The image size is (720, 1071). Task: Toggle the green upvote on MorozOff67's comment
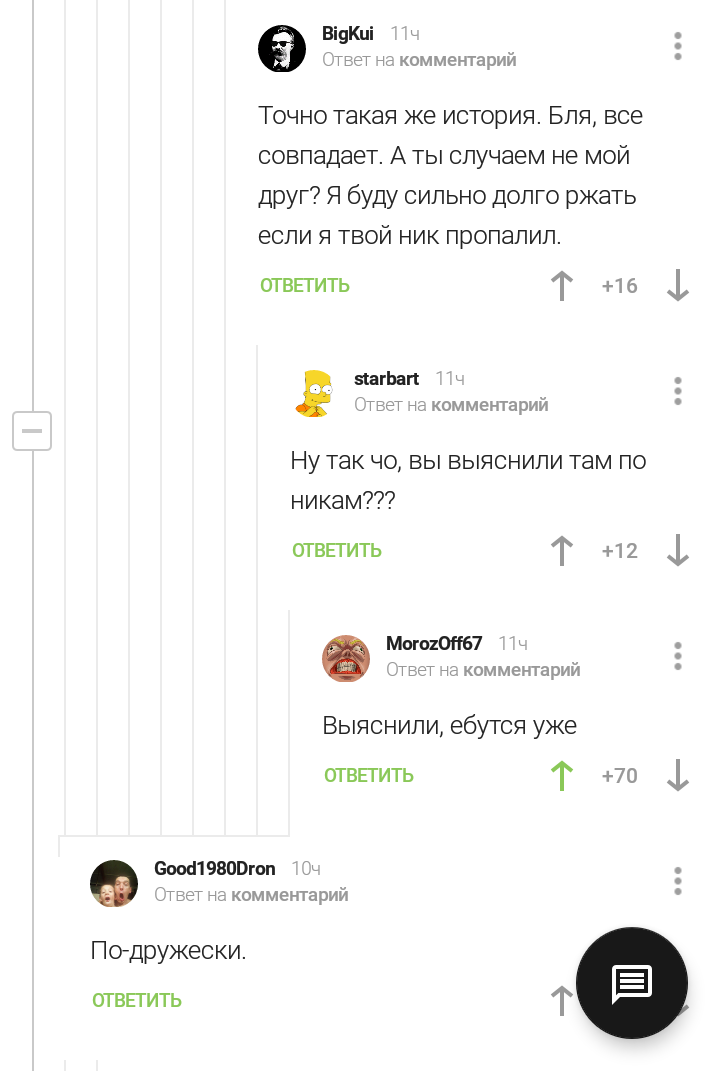(562, 776)
